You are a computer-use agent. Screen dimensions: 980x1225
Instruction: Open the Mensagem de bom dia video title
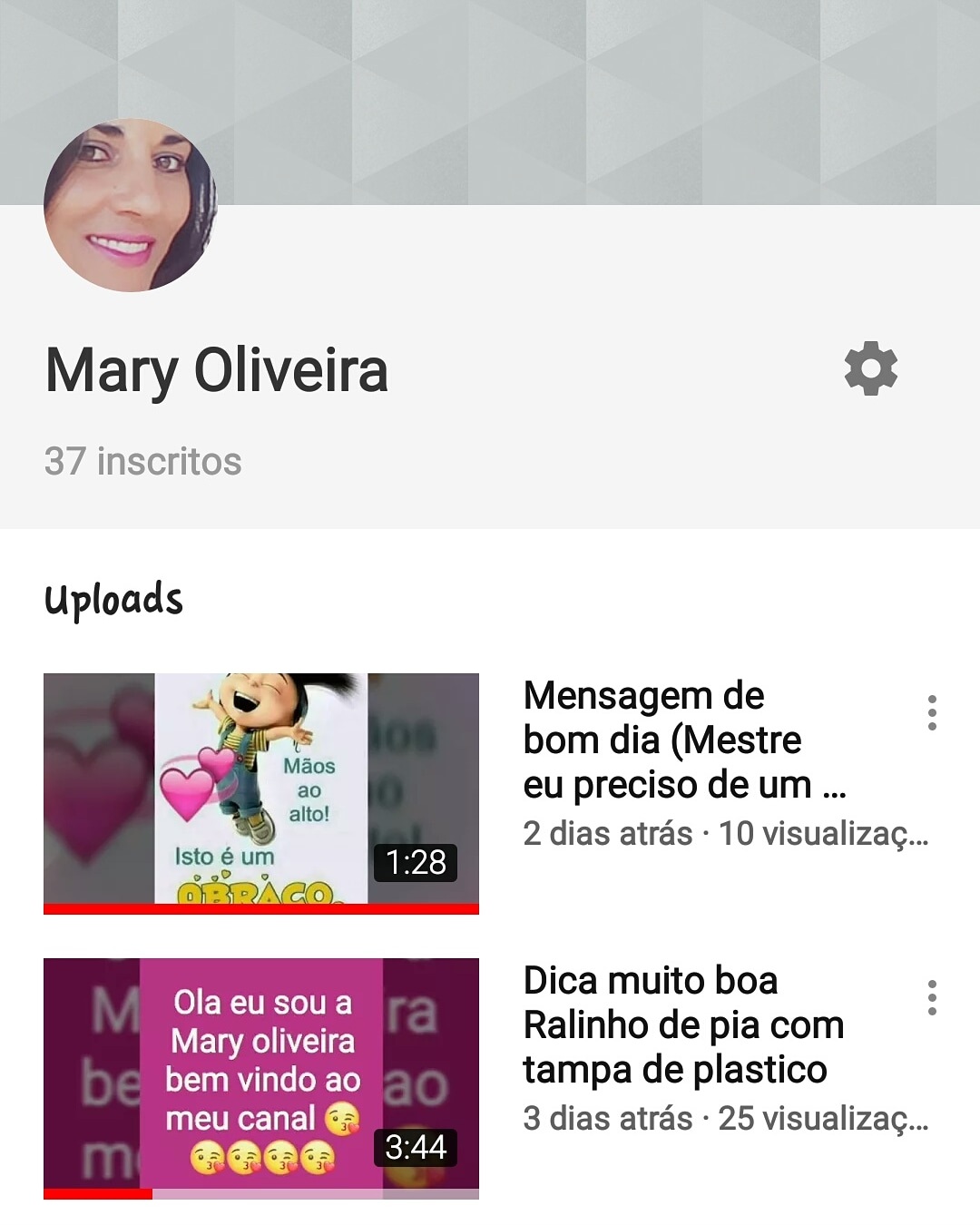coord(684,740)
